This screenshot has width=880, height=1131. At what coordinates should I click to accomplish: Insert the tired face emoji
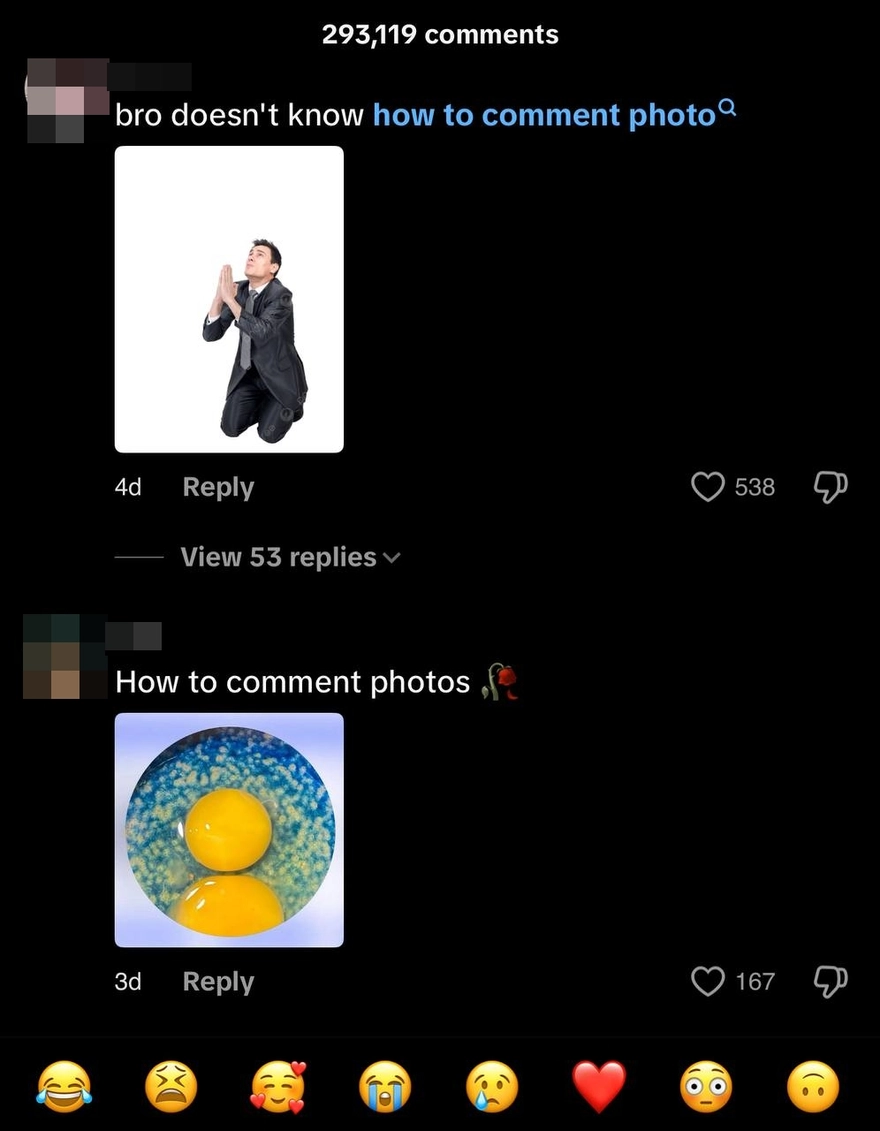tap(171, 1086)
